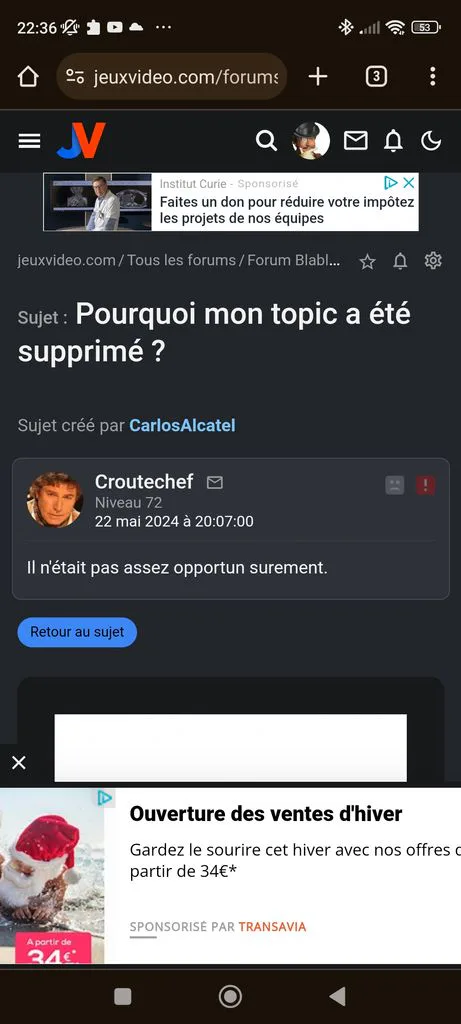Open private messages envelope in header
The height and width of the screenshot is (1024, 461).
[x=356, y=140]
